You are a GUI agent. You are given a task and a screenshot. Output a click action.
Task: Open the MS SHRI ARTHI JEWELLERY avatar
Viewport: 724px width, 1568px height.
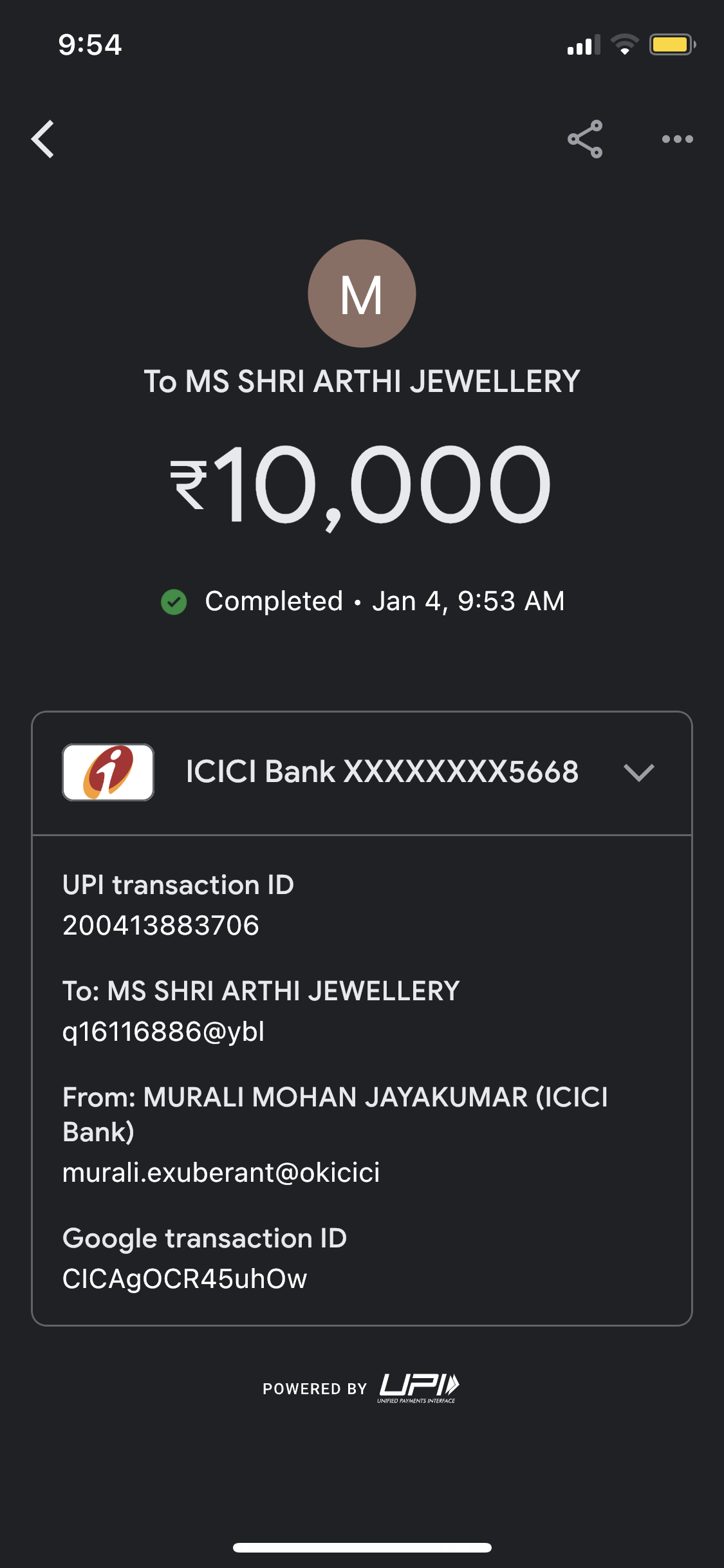pos(362,294)
